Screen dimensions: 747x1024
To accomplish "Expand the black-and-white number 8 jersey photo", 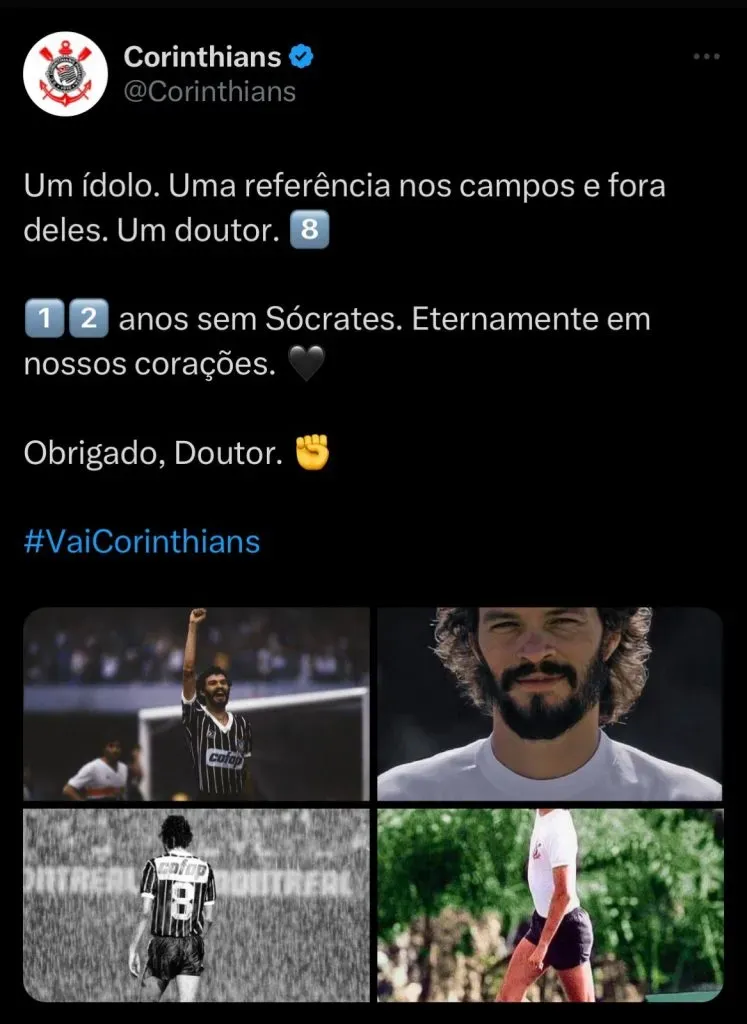I will [x=196, y=905].
